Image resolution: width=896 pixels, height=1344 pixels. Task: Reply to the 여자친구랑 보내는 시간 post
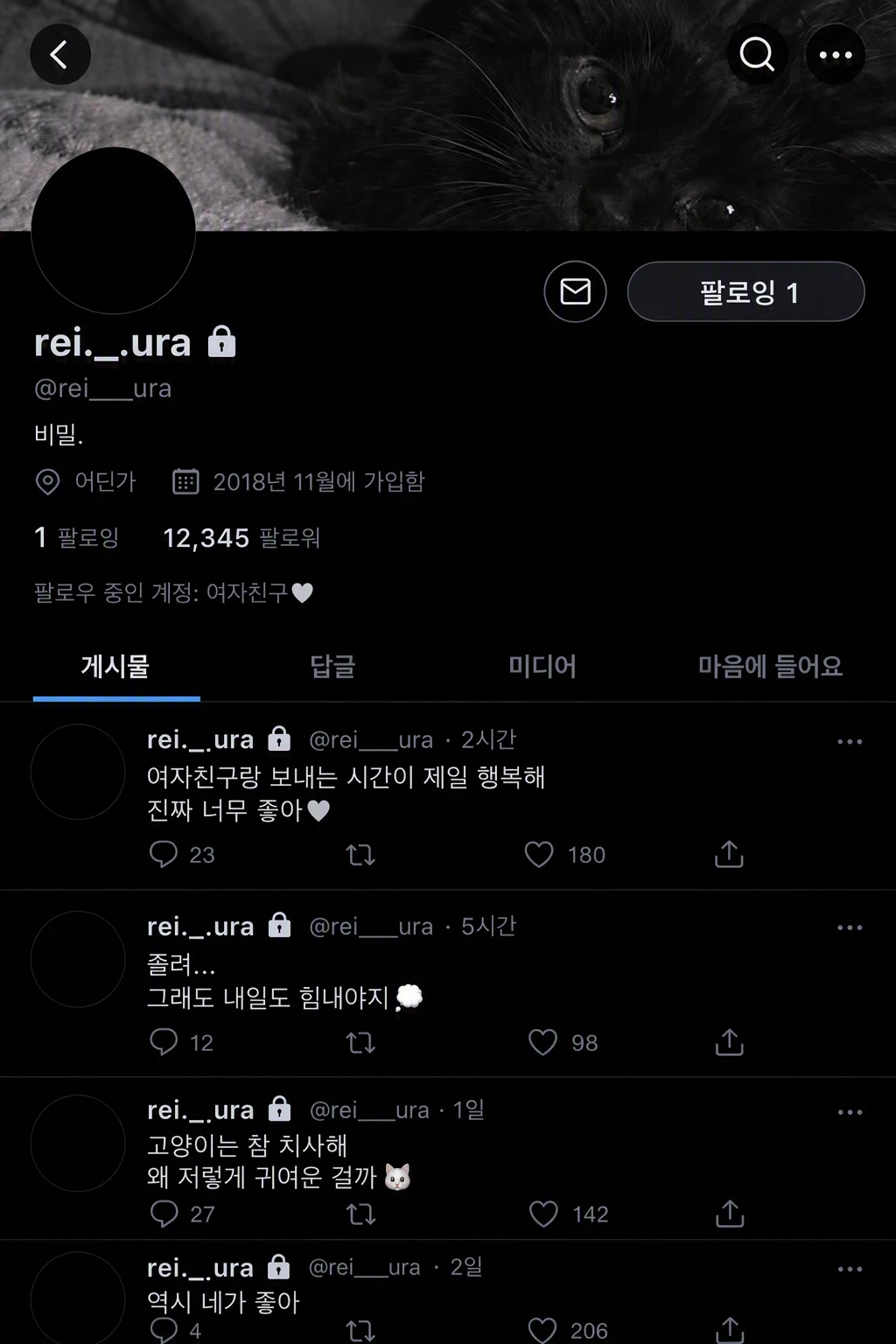pos(164,854)
